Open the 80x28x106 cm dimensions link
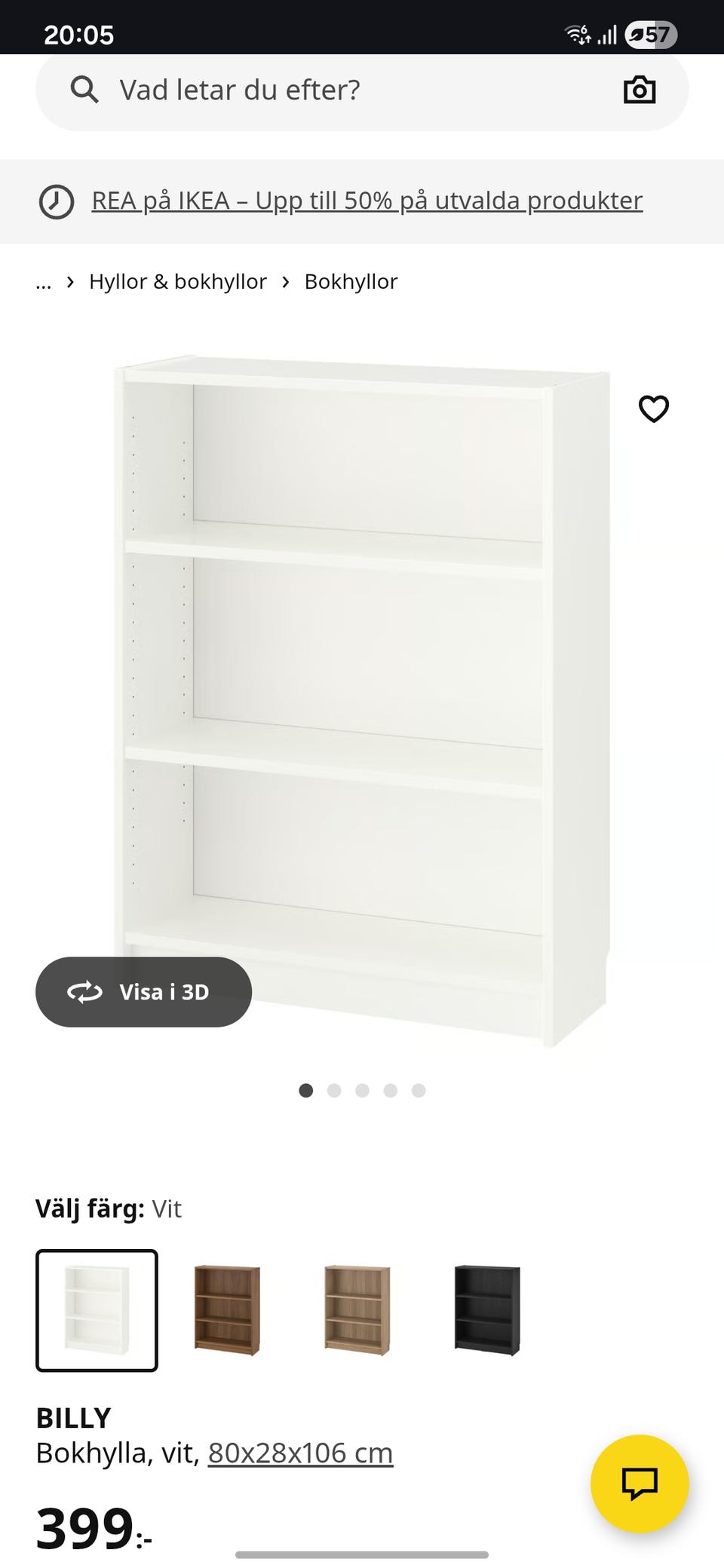Screen dimensions: 724x1568 pos(300,1453)
